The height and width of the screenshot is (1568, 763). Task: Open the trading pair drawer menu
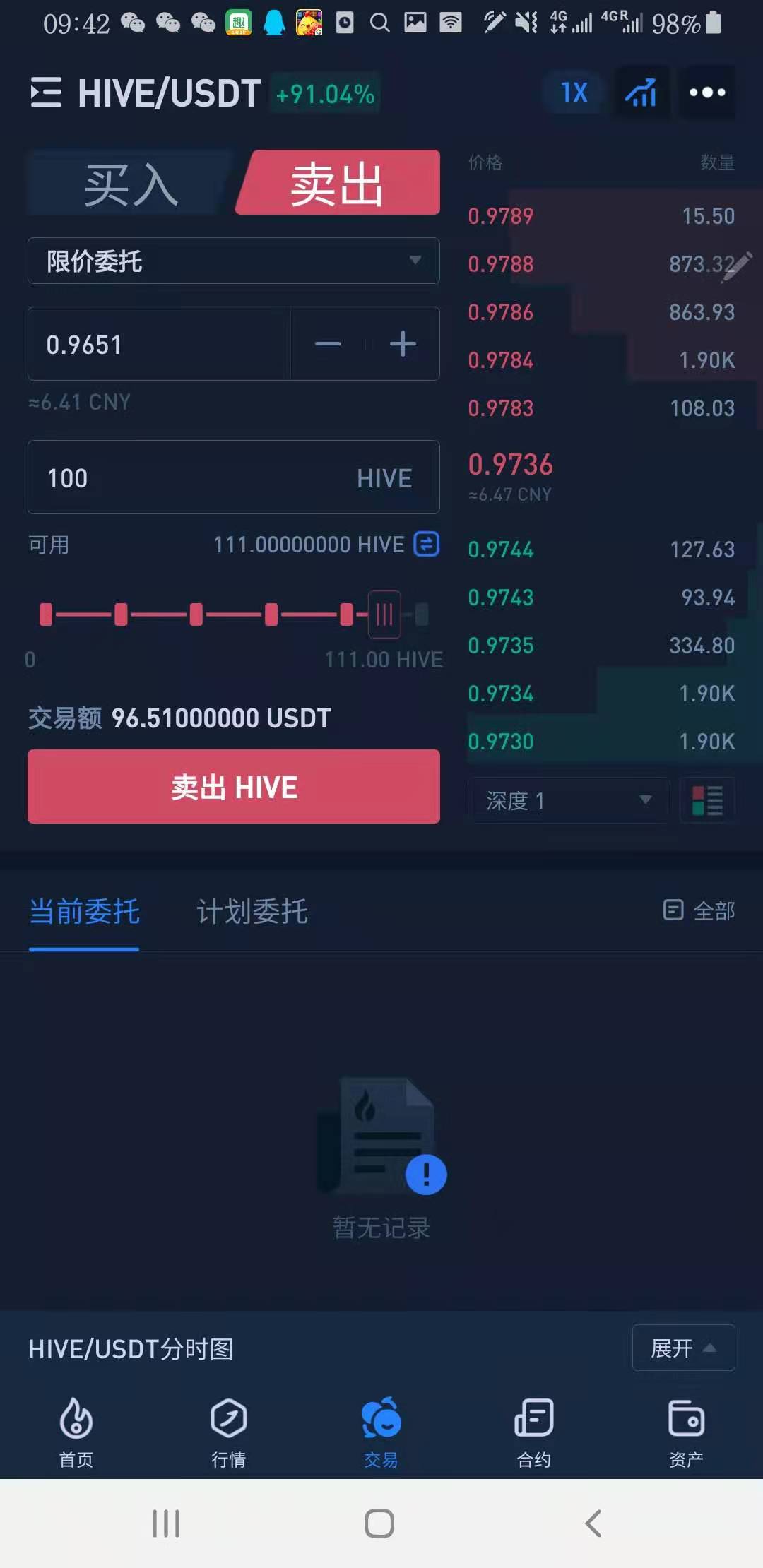coord(46,93)
